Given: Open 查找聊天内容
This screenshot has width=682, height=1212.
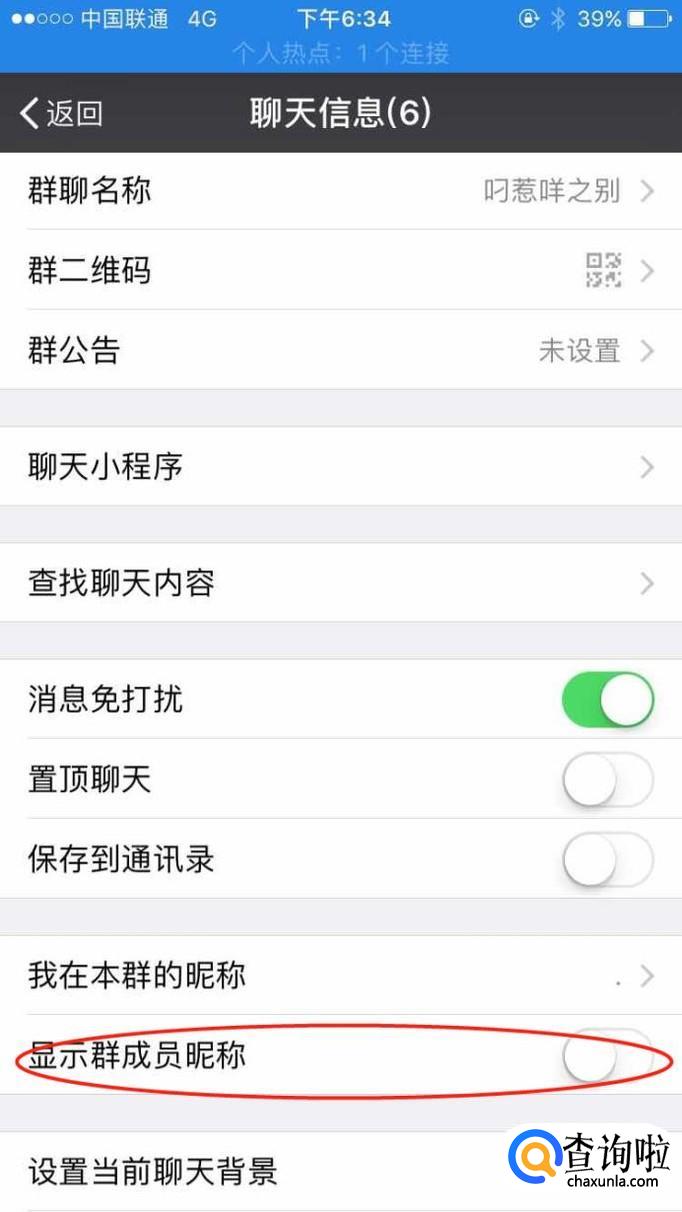Looking at the screenshot, I should click(x=340, y=583).
